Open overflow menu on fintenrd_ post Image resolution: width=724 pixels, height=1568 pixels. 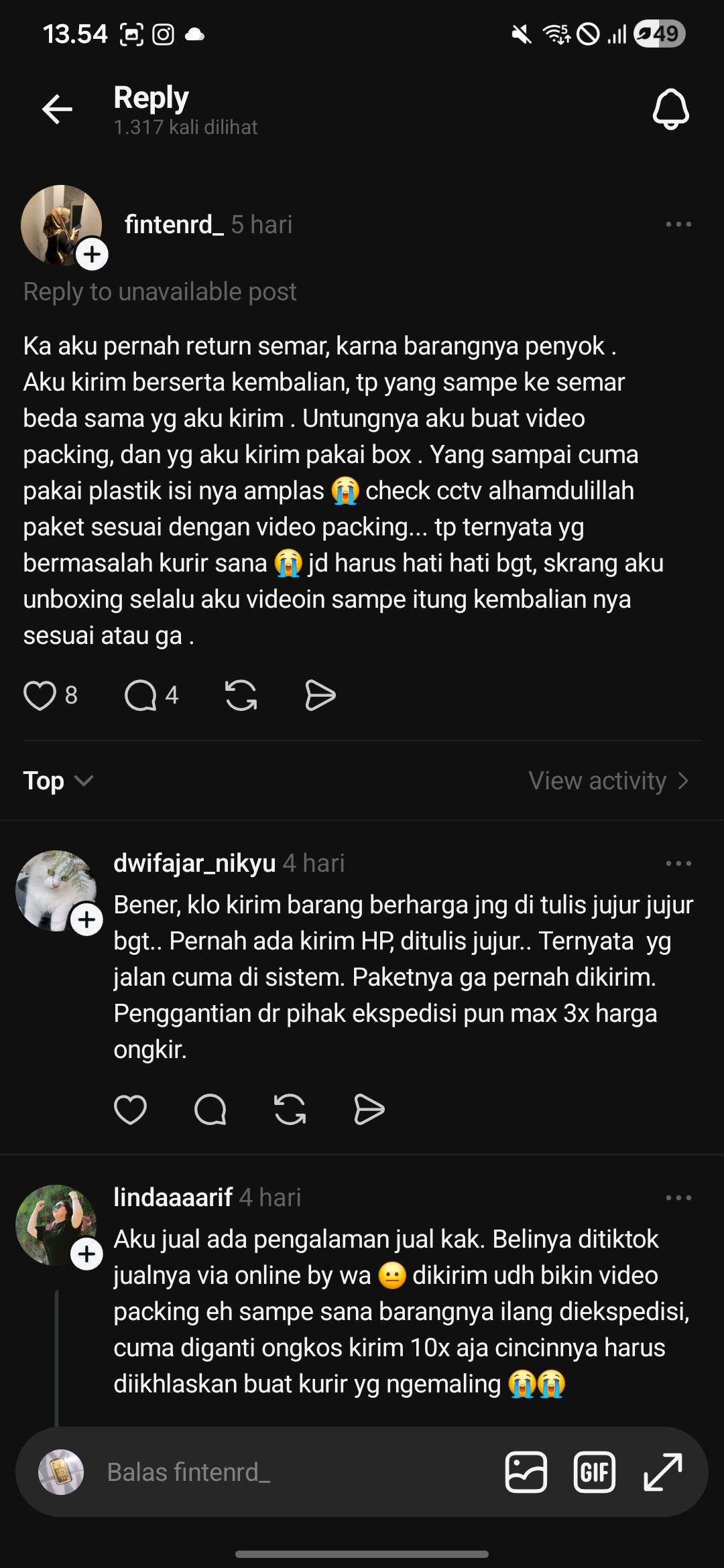tap(678, 224)
